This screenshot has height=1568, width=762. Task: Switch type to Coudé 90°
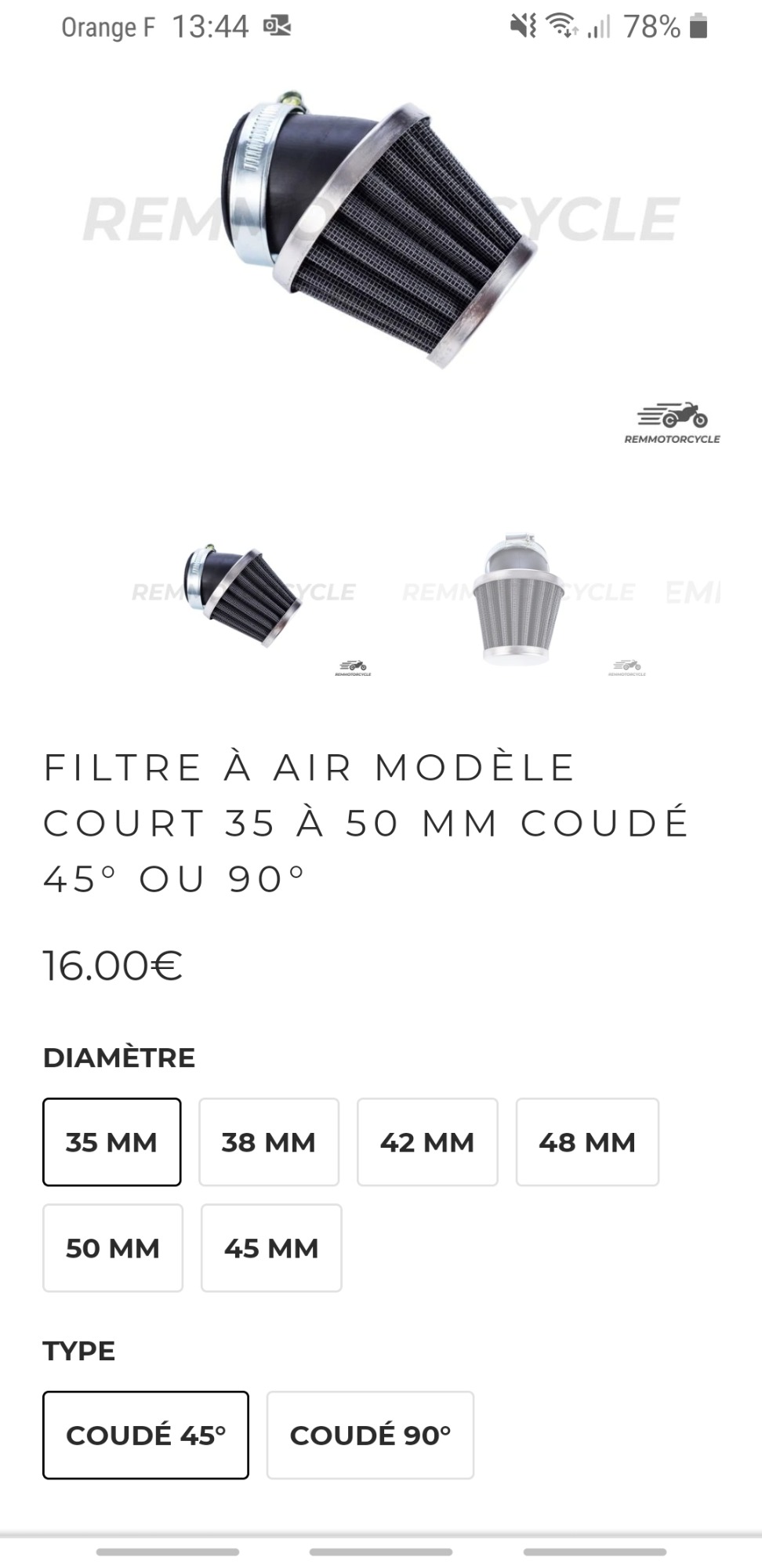click(370, 1435)
